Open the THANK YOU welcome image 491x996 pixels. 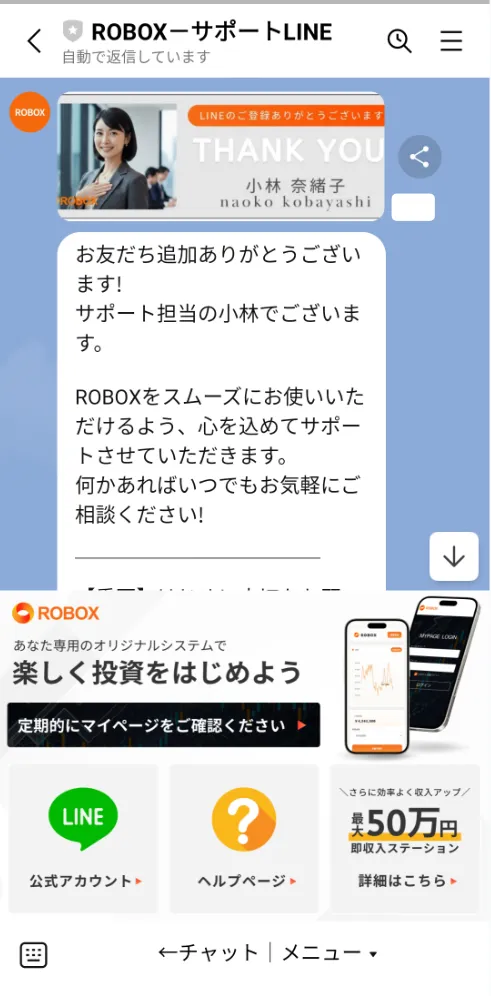pos(221,156)
